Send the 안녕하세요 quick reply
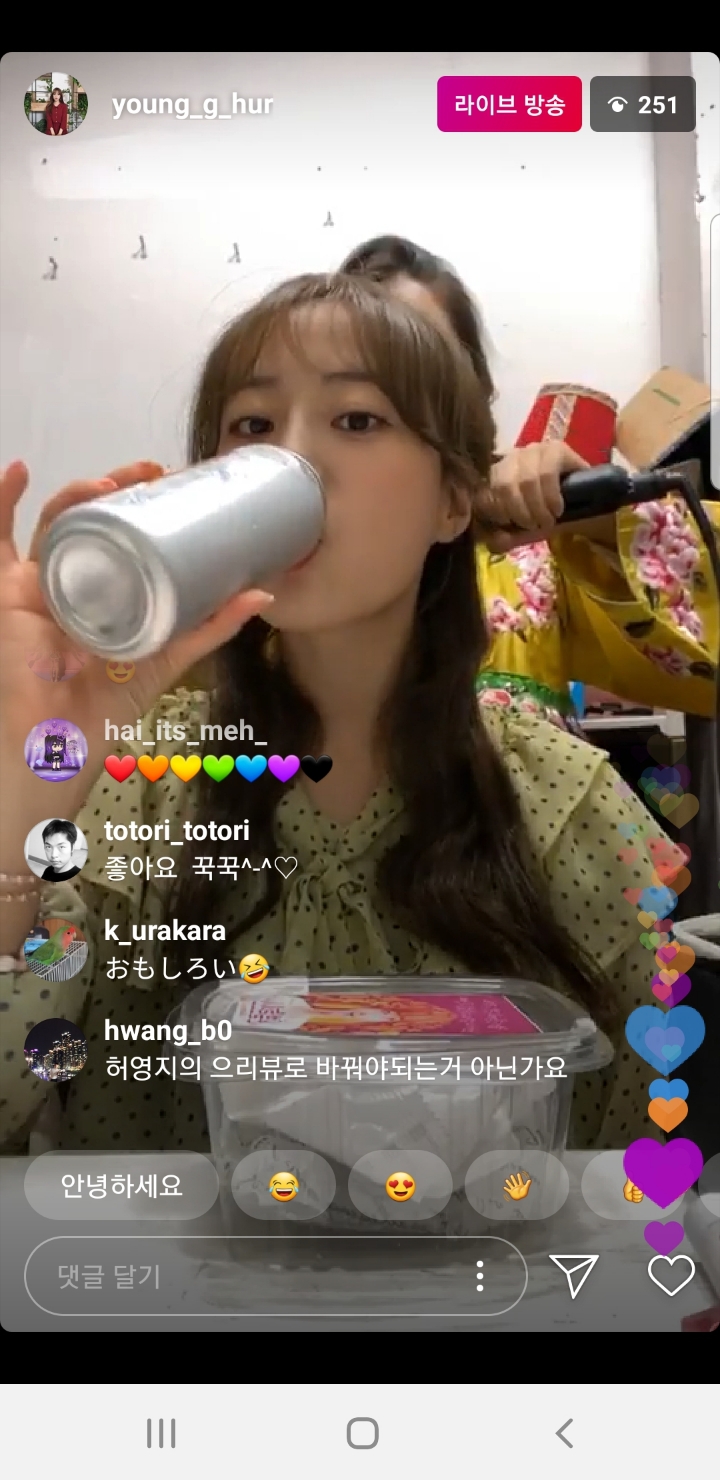Image resolution: width=720 pixels, height=1480 pixels. coord(121,1186)
